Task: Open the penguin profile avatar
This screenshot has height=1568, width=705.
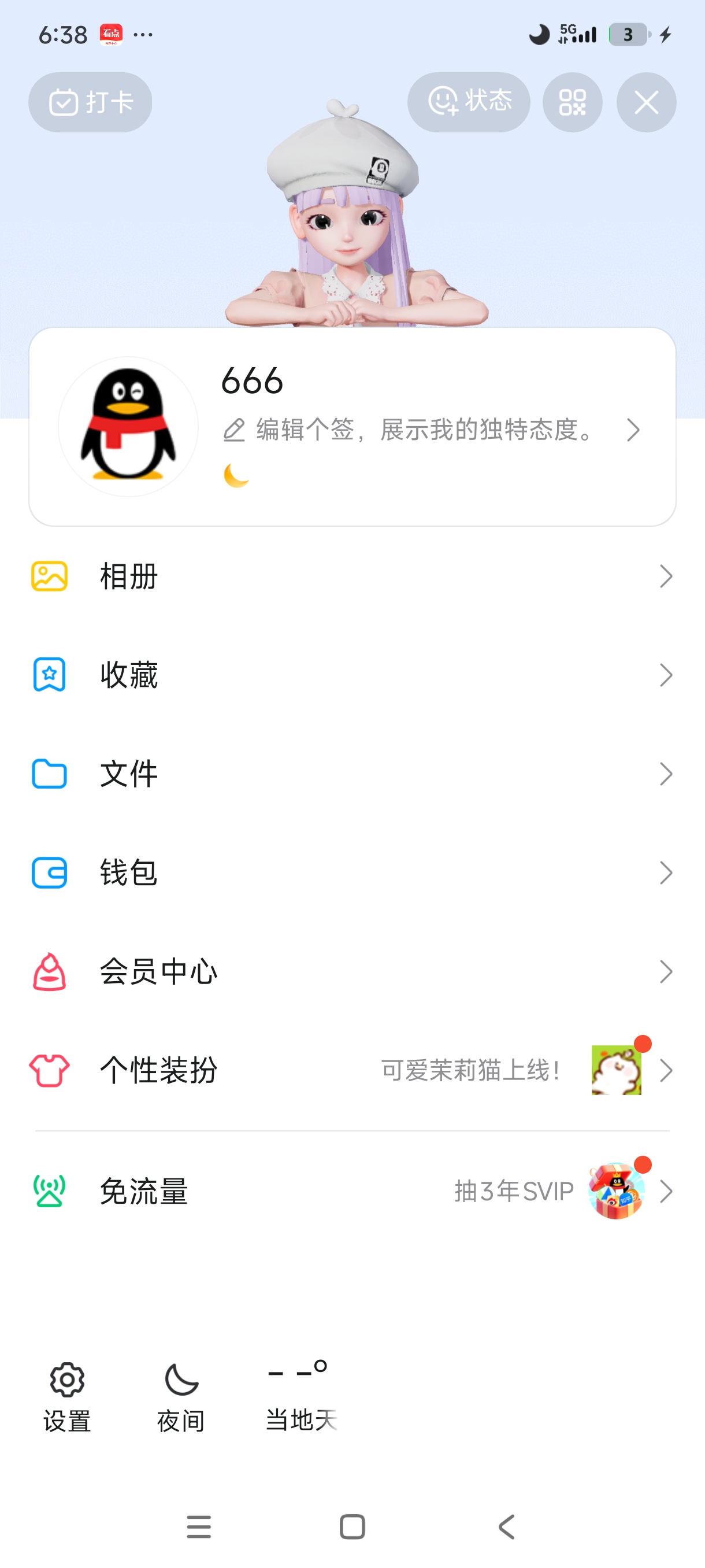Action: pyautogui.click(x=128, y=427)
